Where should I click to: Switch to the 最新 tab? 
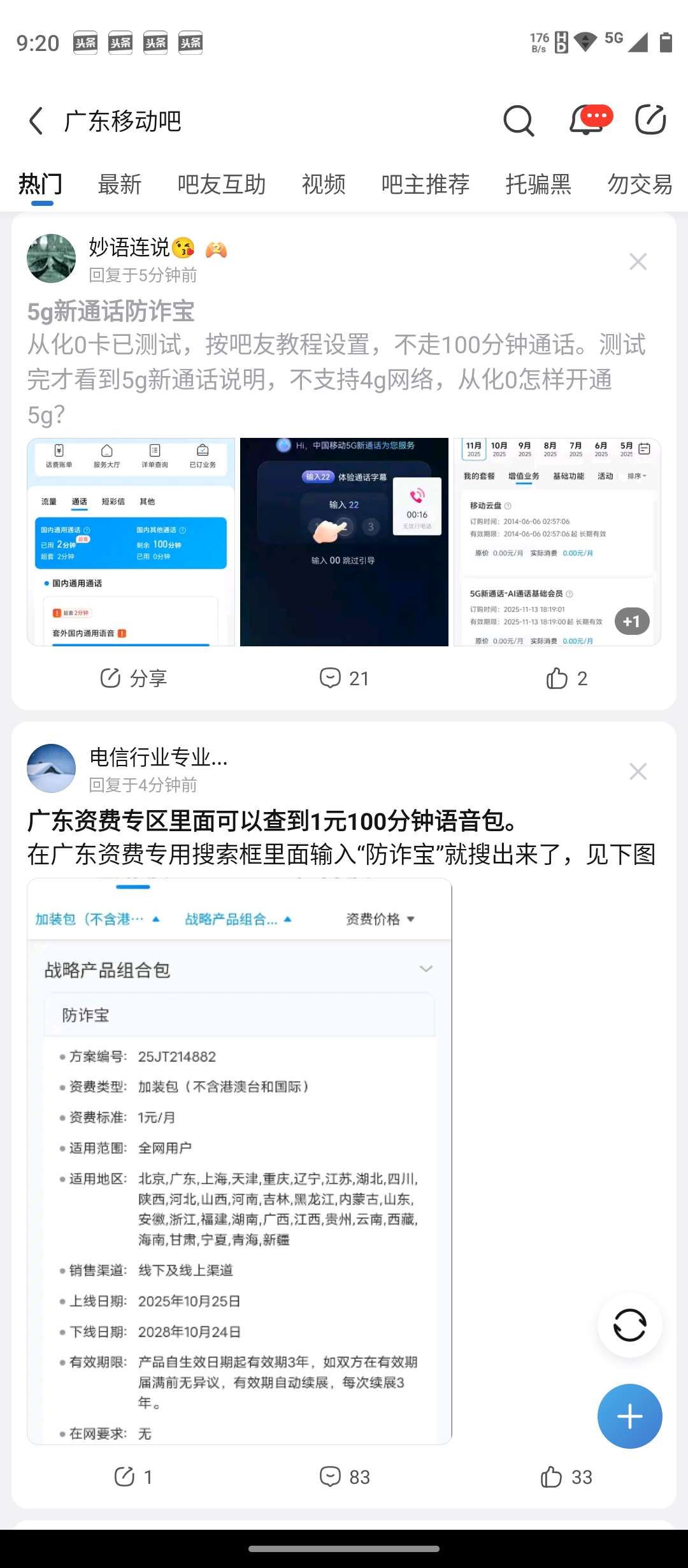point(119,184)
